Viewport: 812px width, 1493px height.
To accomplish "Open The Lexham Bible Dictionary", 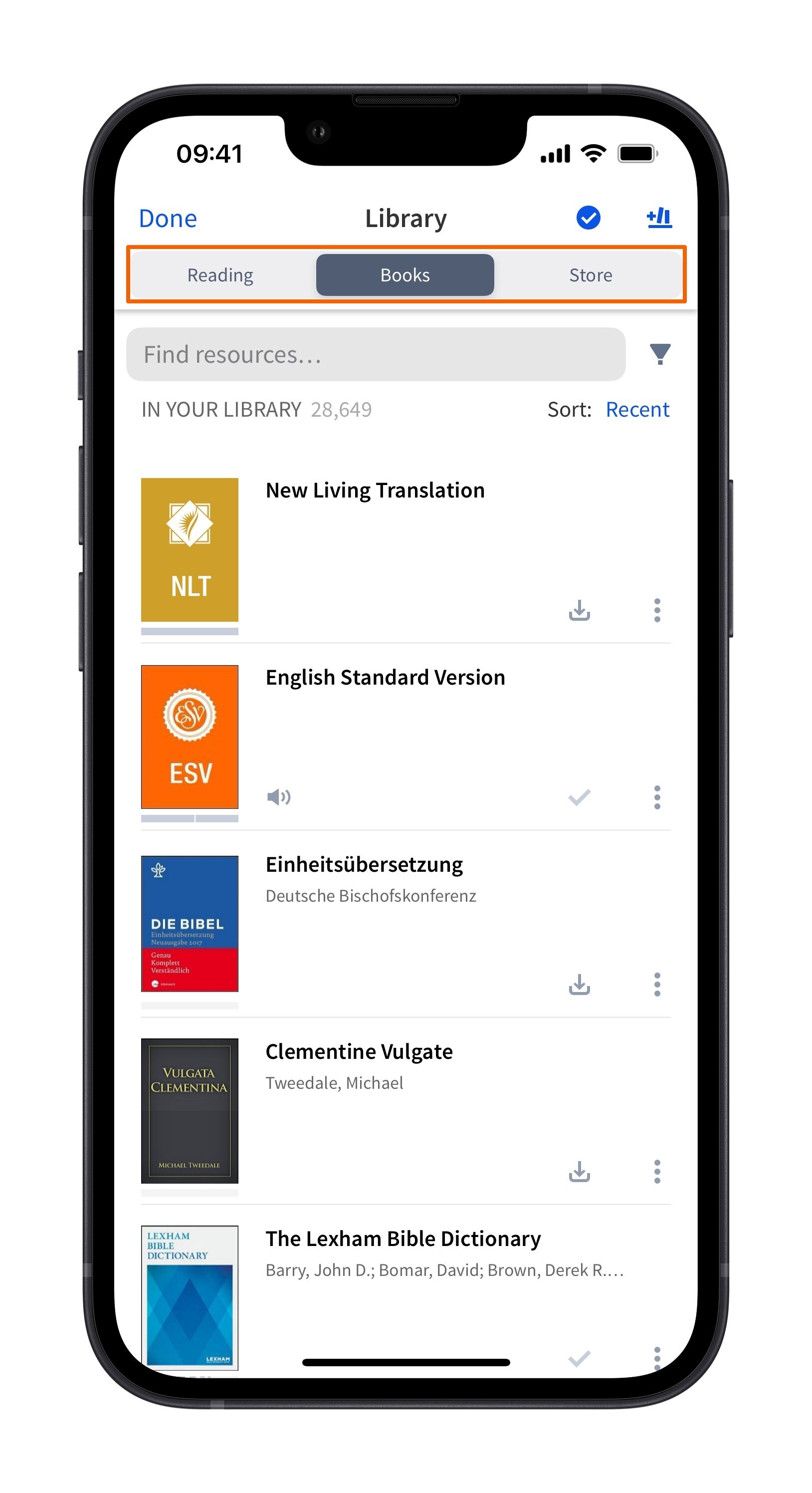I will click(403, 1239).
